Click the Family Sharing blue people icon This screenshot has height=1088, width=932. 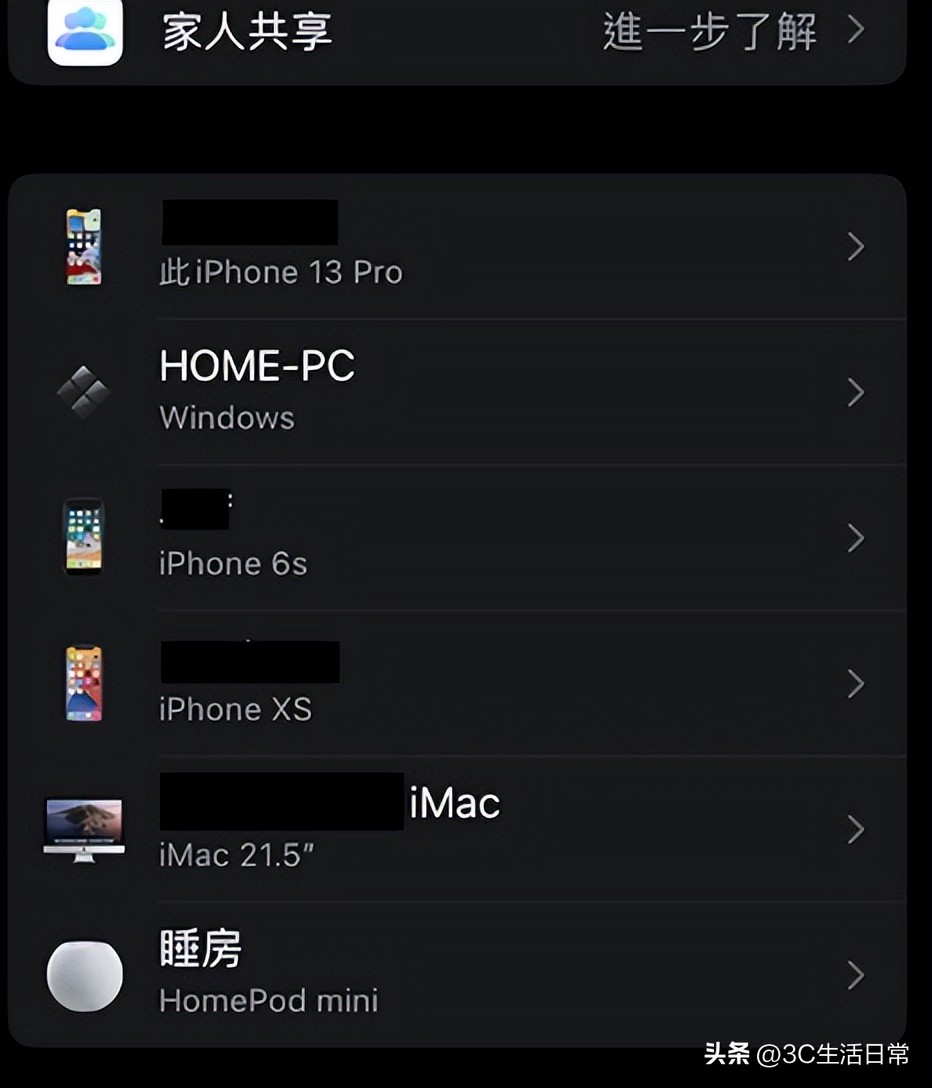(x=85, y=30)
